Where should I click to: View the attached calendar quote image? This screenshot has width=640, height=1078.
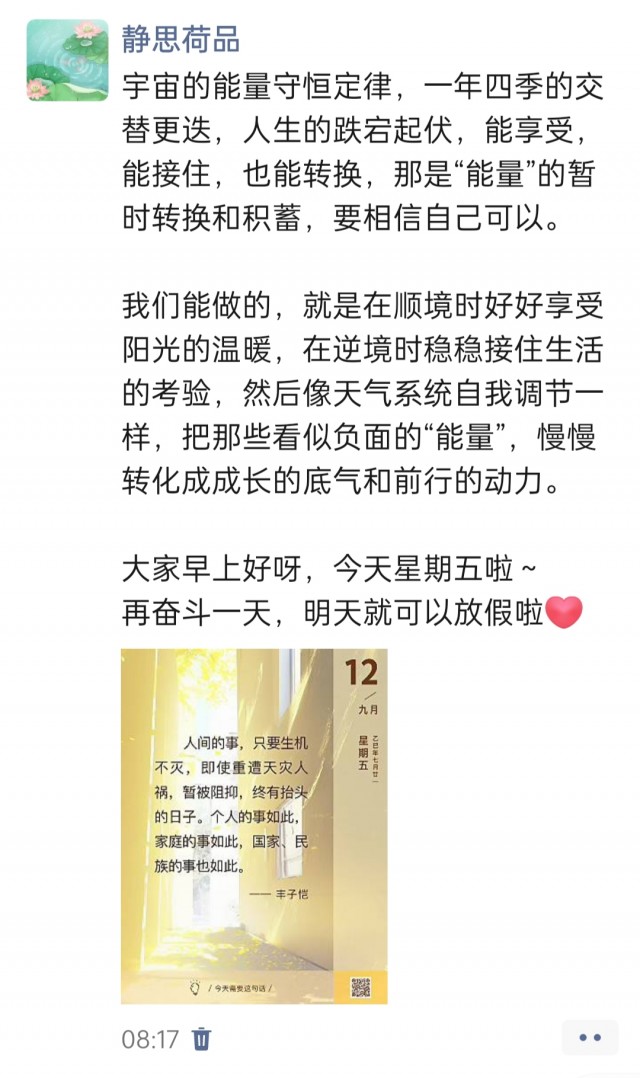(x=254, y=826)
